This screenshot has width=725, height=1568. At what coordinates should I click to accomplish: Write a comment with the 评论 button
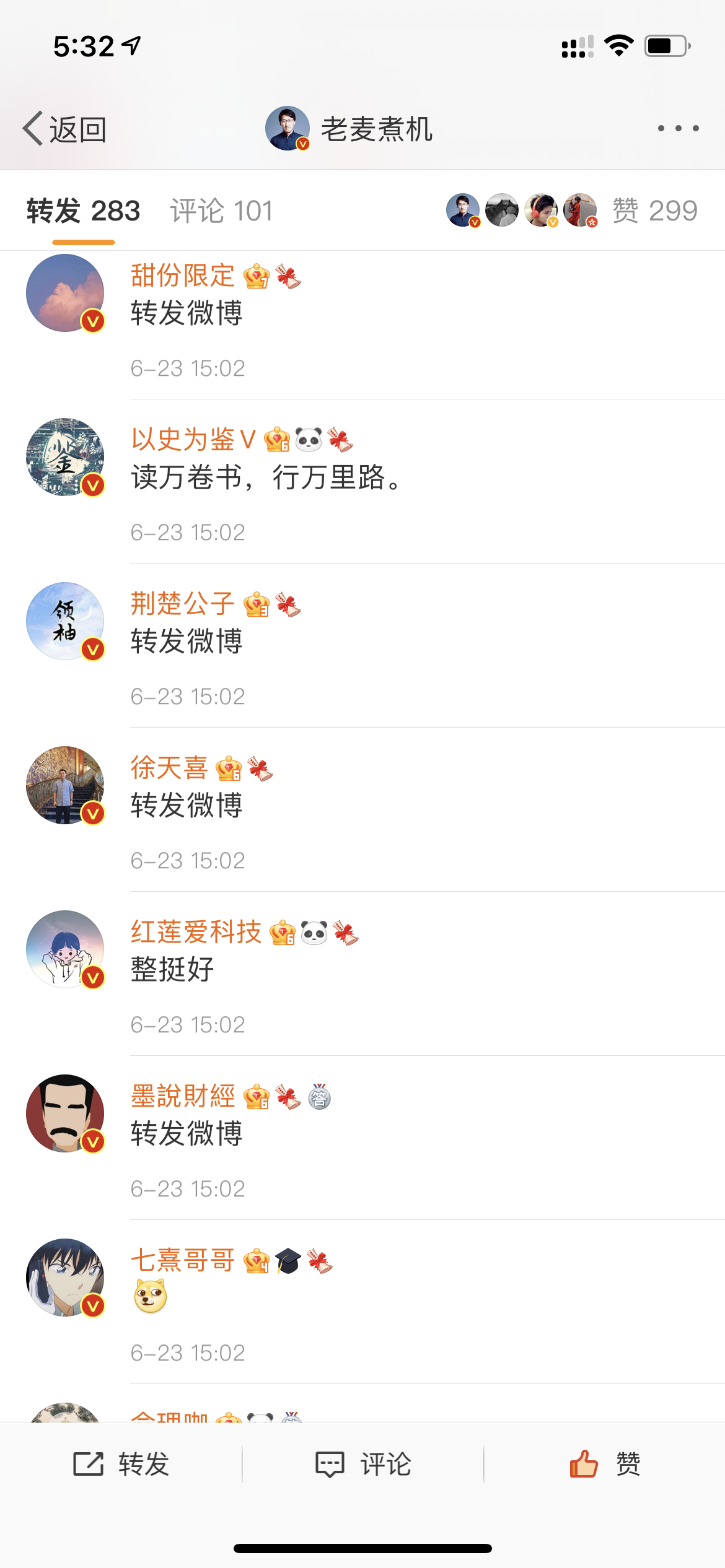tap(363, 1464)
